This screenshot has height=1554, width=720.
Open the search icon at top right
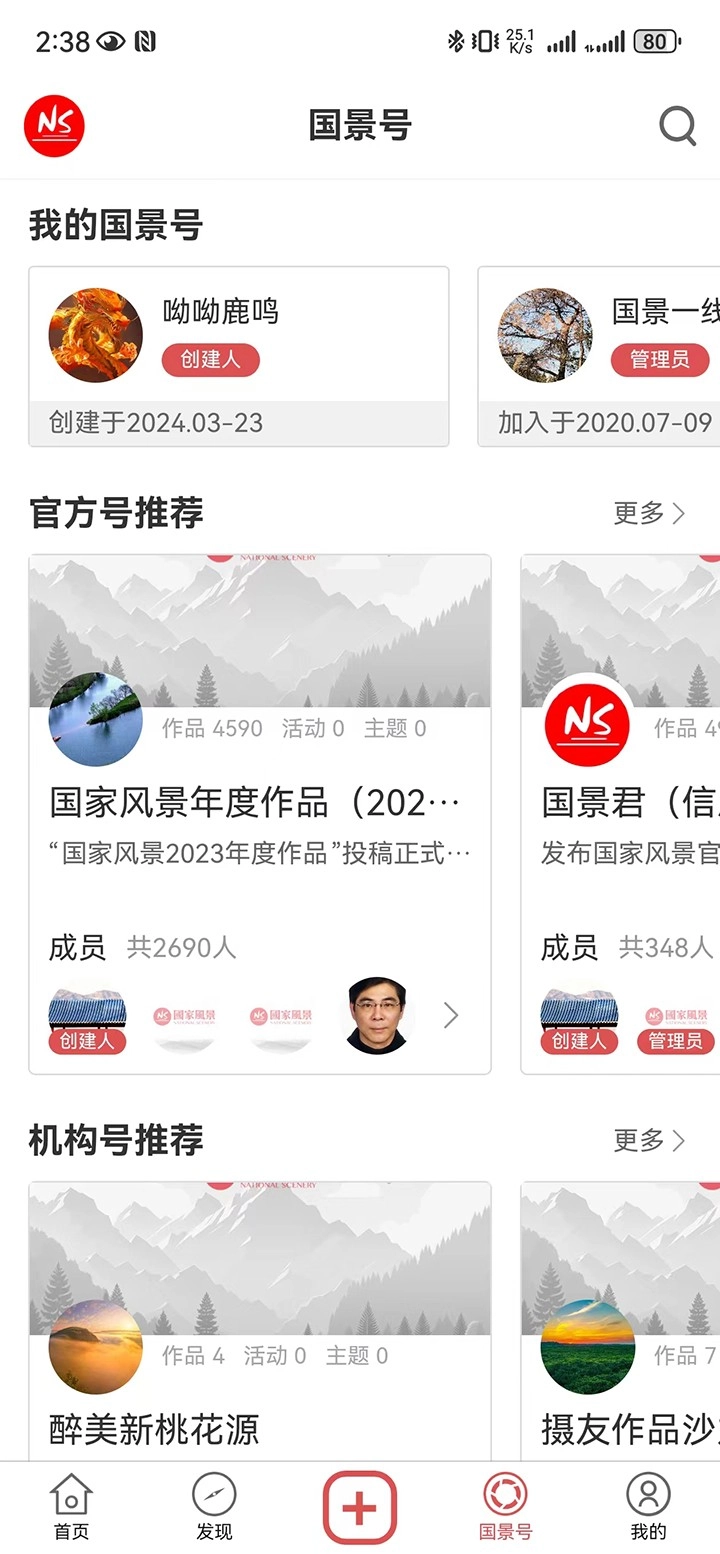pos(677,125)
